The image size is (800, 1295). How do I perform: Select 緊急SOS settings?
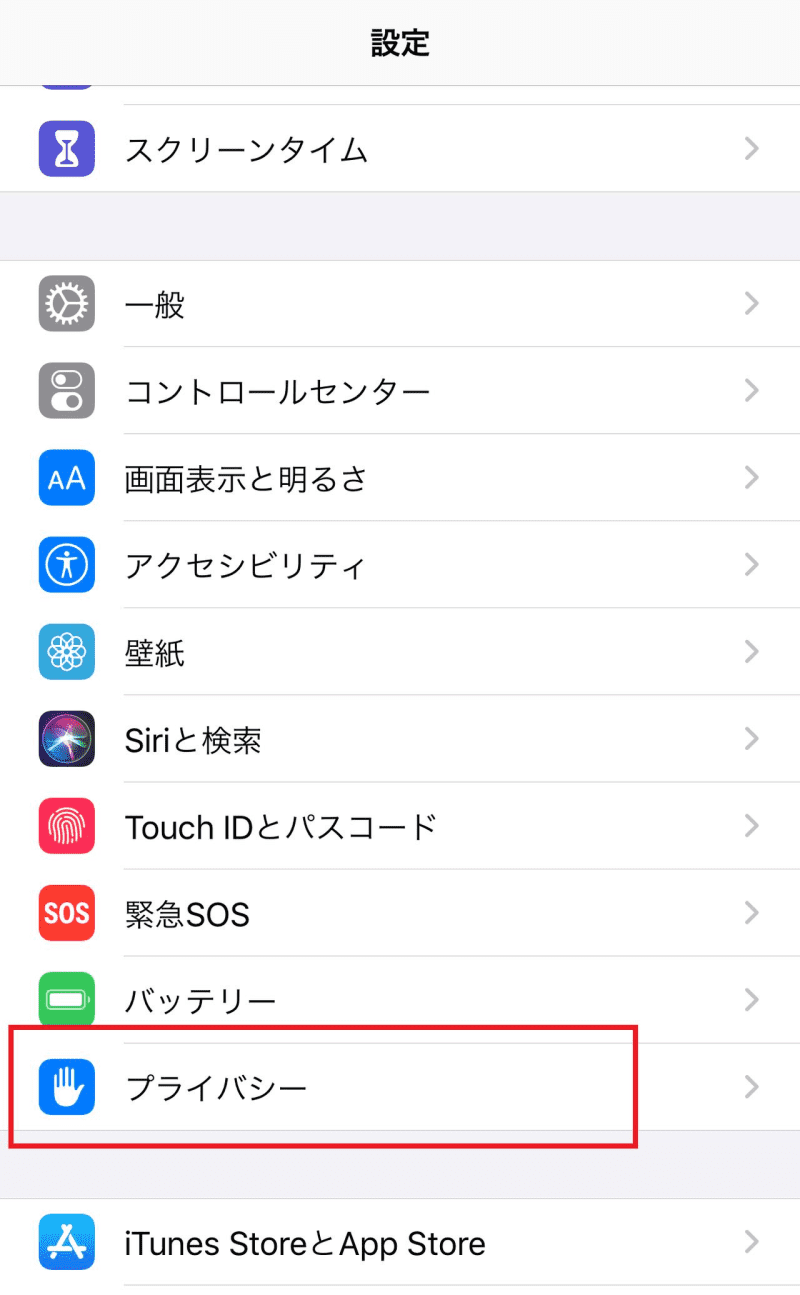tap(400, 913)
